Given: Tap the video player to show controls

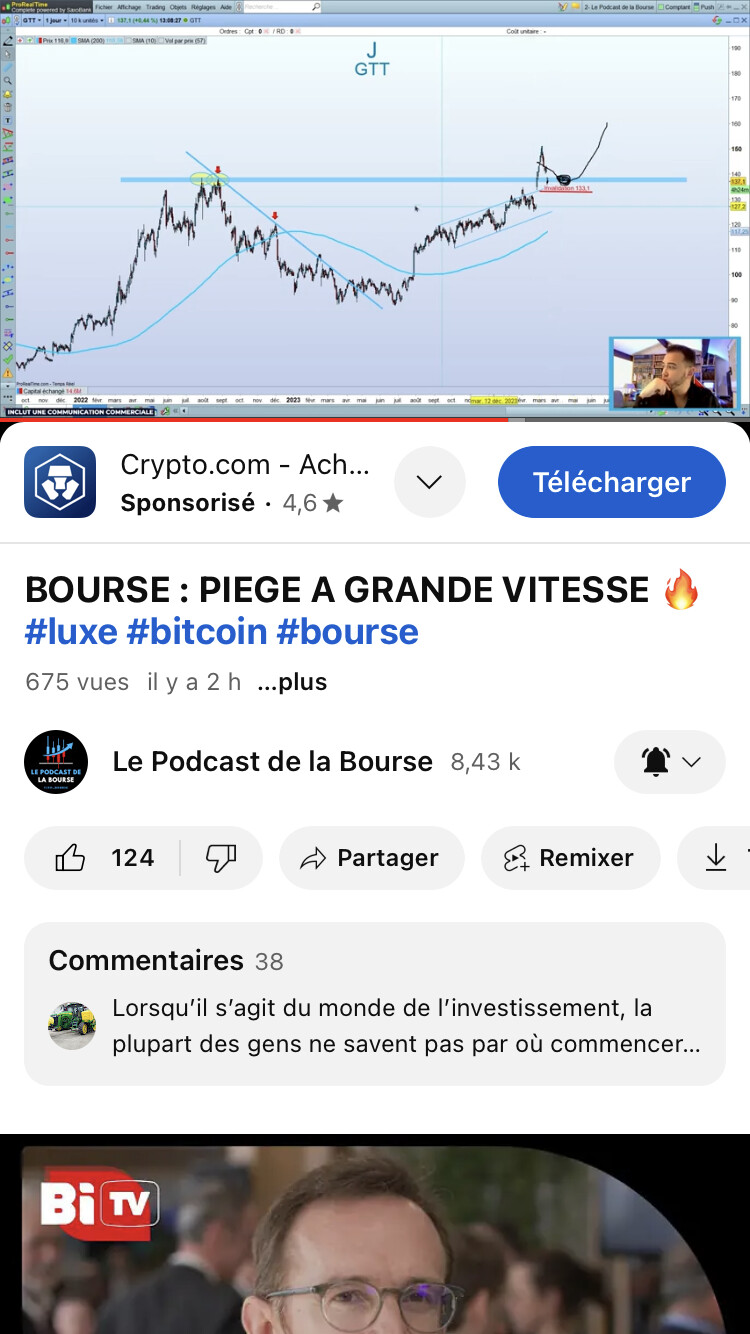Looking at the screenshot, I should pyautogui.click(x=375, y=210).
